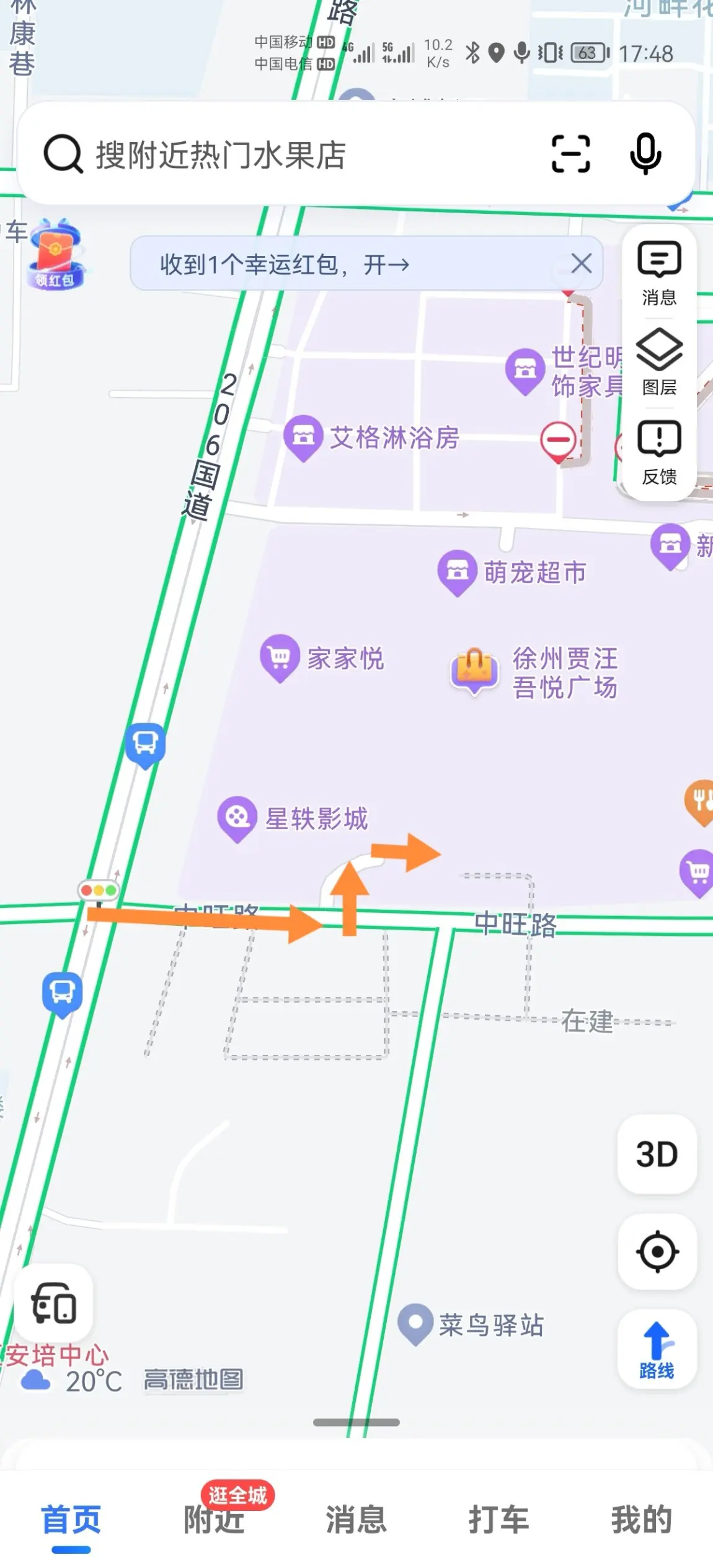The height and width of the screenshot is (1568, 713).
Task: Switch to the 打车 tab
Action: point(499,1520)
